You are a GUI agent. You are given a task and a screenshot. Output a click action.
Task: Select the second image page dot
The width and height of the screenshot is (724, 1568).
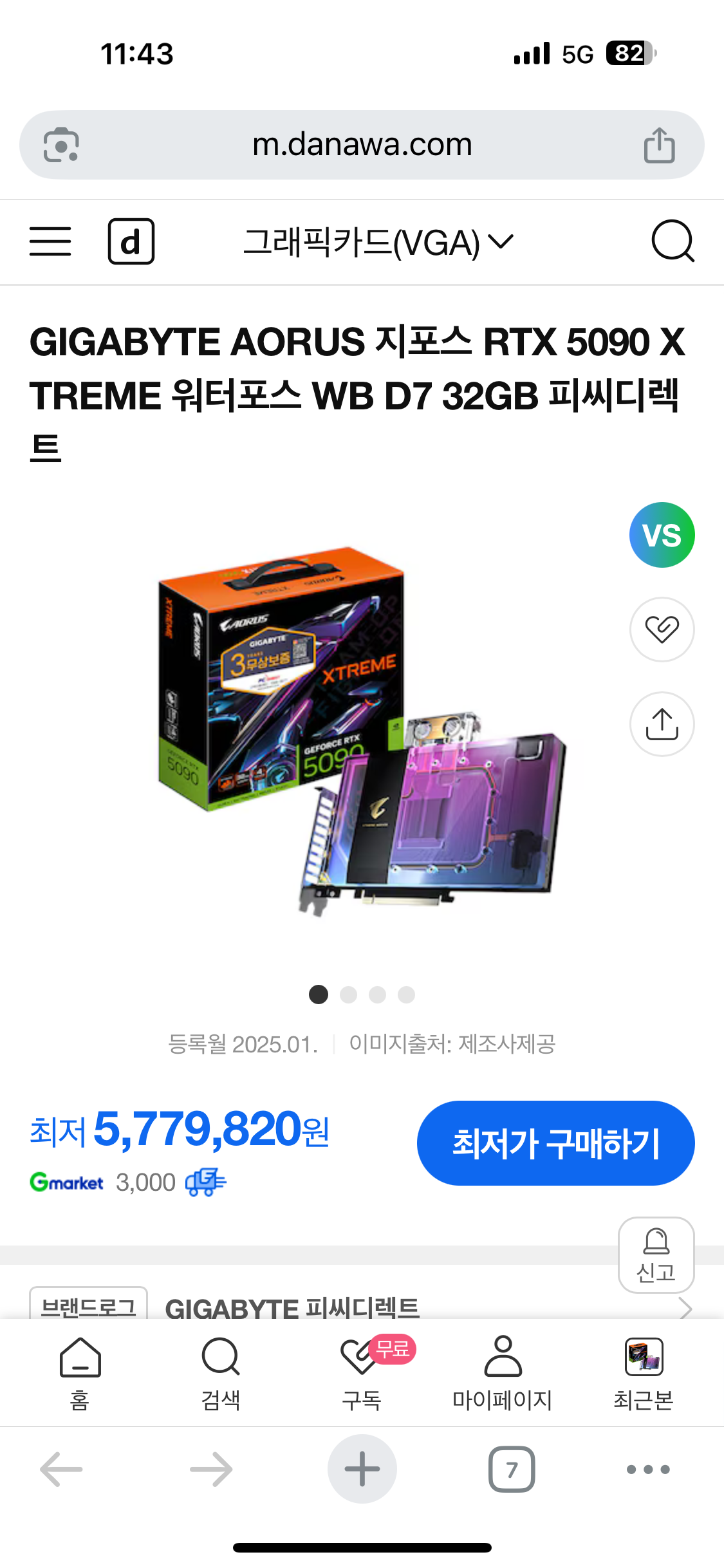pos(348,994)
